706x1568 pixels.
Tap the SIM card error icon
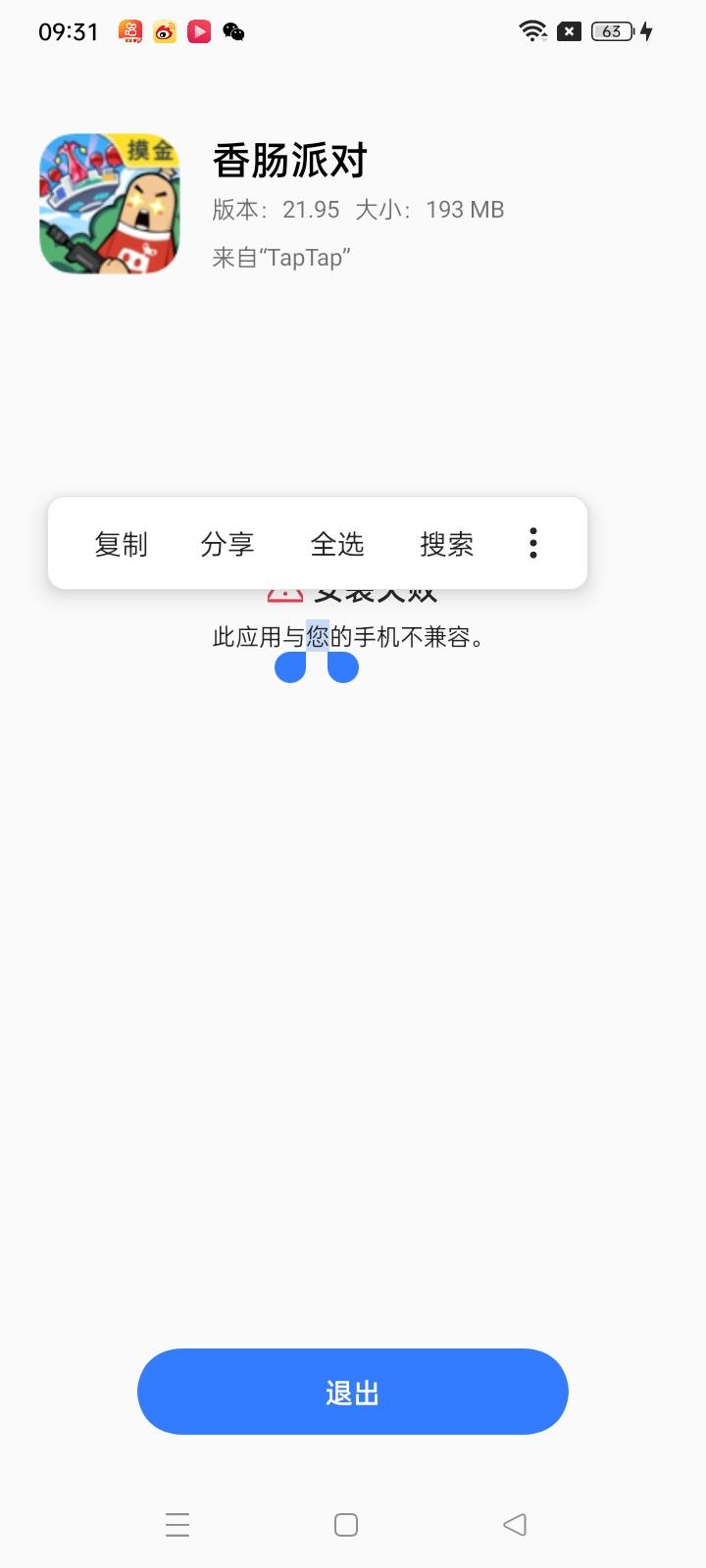(569, 30)
